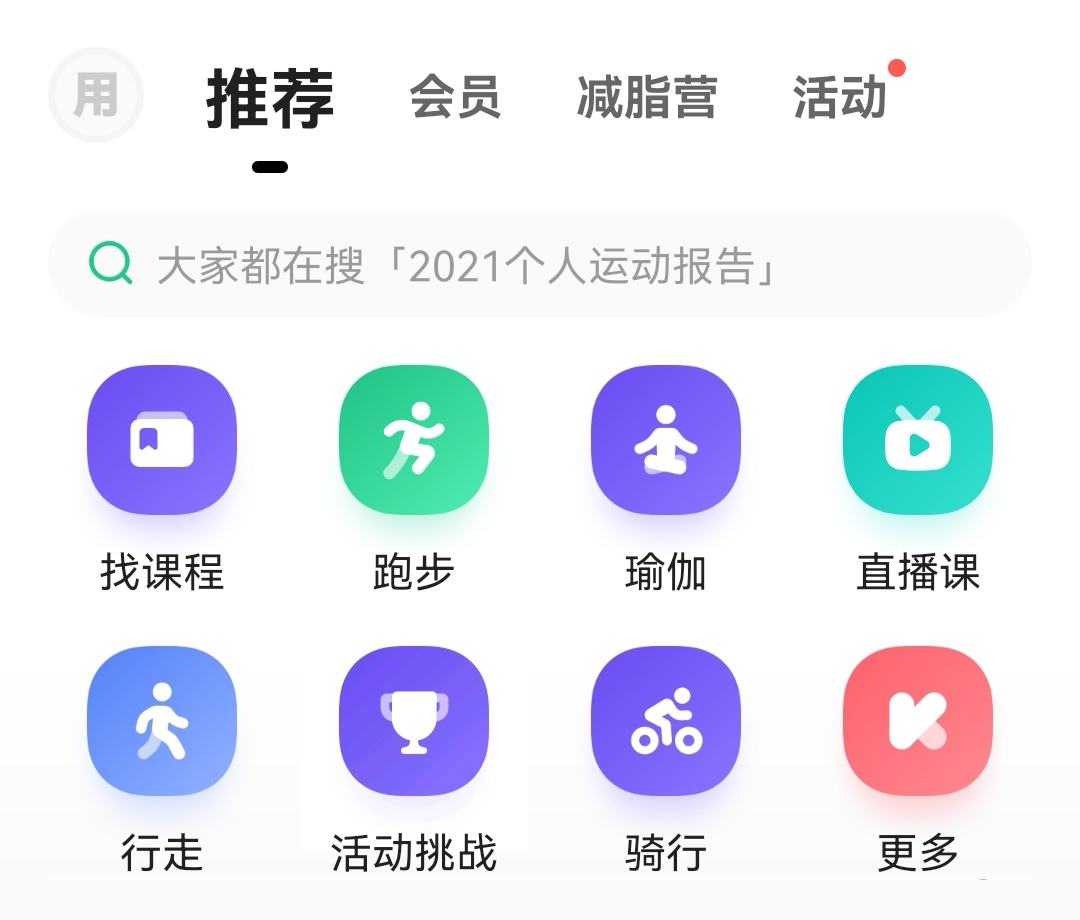Go to the 减脂营 tab

tap(647, 98)
